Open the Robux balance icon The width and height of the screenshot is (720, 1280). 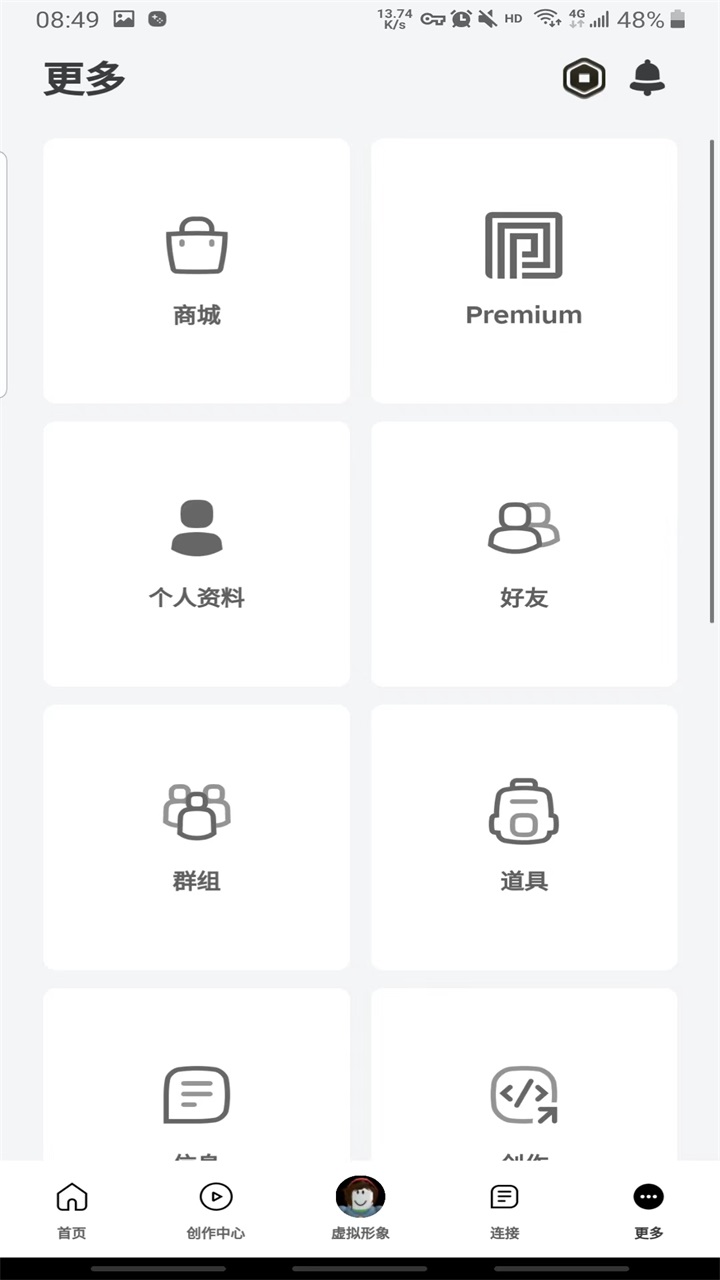[584, 78]
